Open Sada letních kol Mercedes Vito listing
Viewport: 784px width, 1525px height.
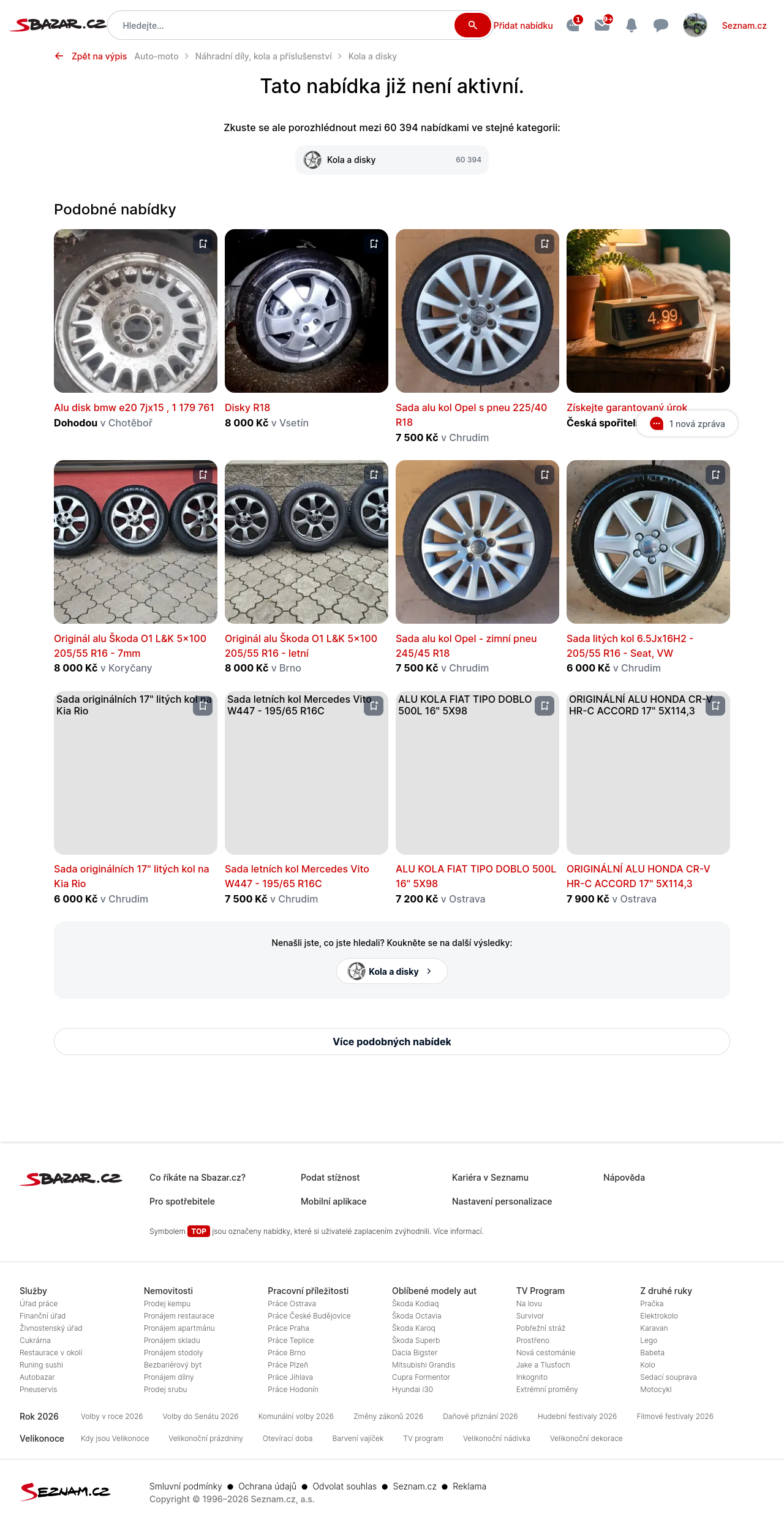click(297, 876)
